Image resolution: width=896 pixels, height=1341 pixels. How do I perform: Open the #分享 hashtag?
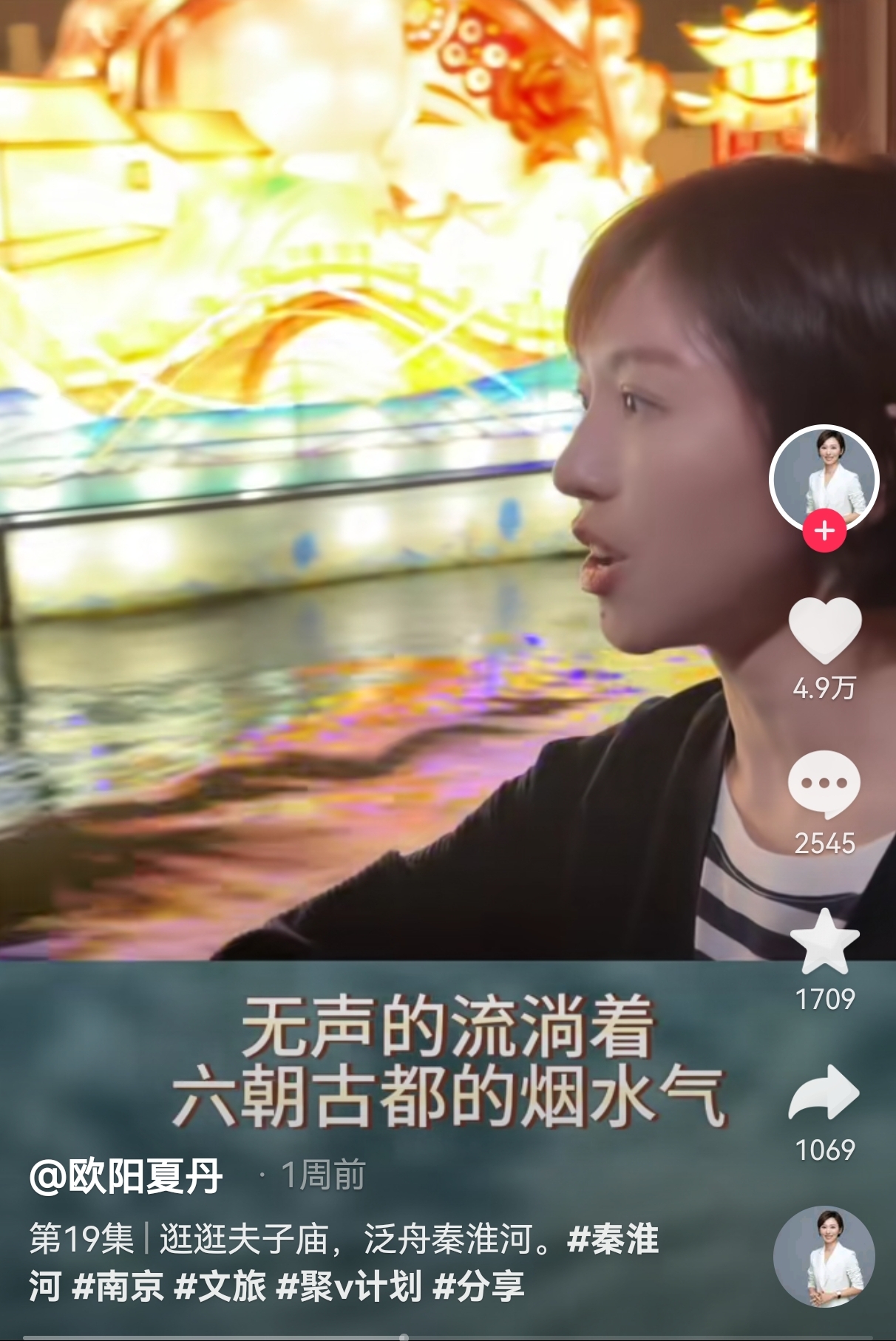pos(479,1286)
